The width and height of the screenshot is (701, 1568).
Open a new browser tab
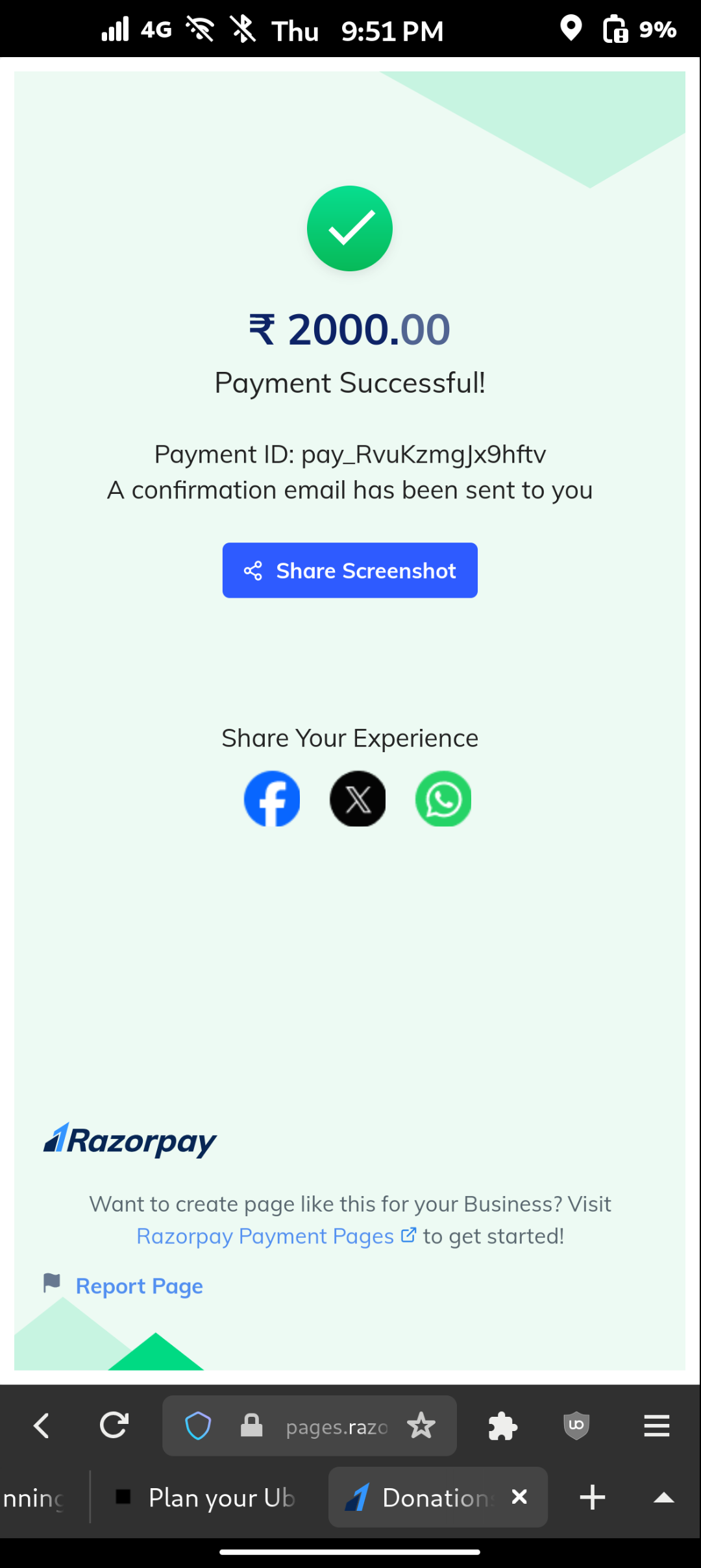592,1497
